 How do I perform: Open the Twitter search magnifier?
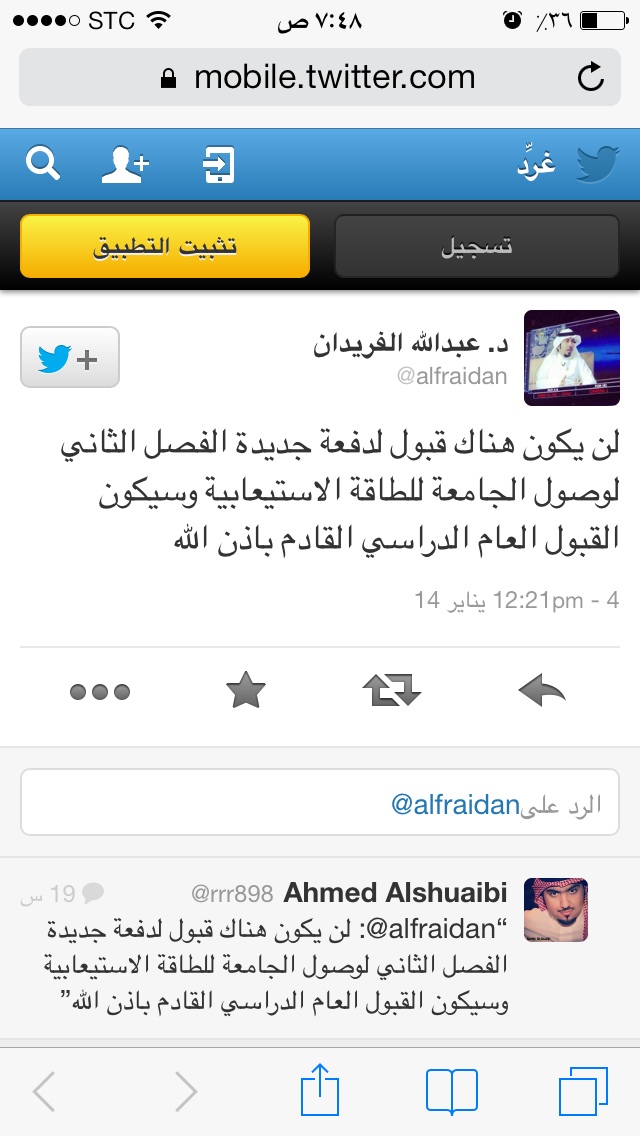[x=43, y=164]
